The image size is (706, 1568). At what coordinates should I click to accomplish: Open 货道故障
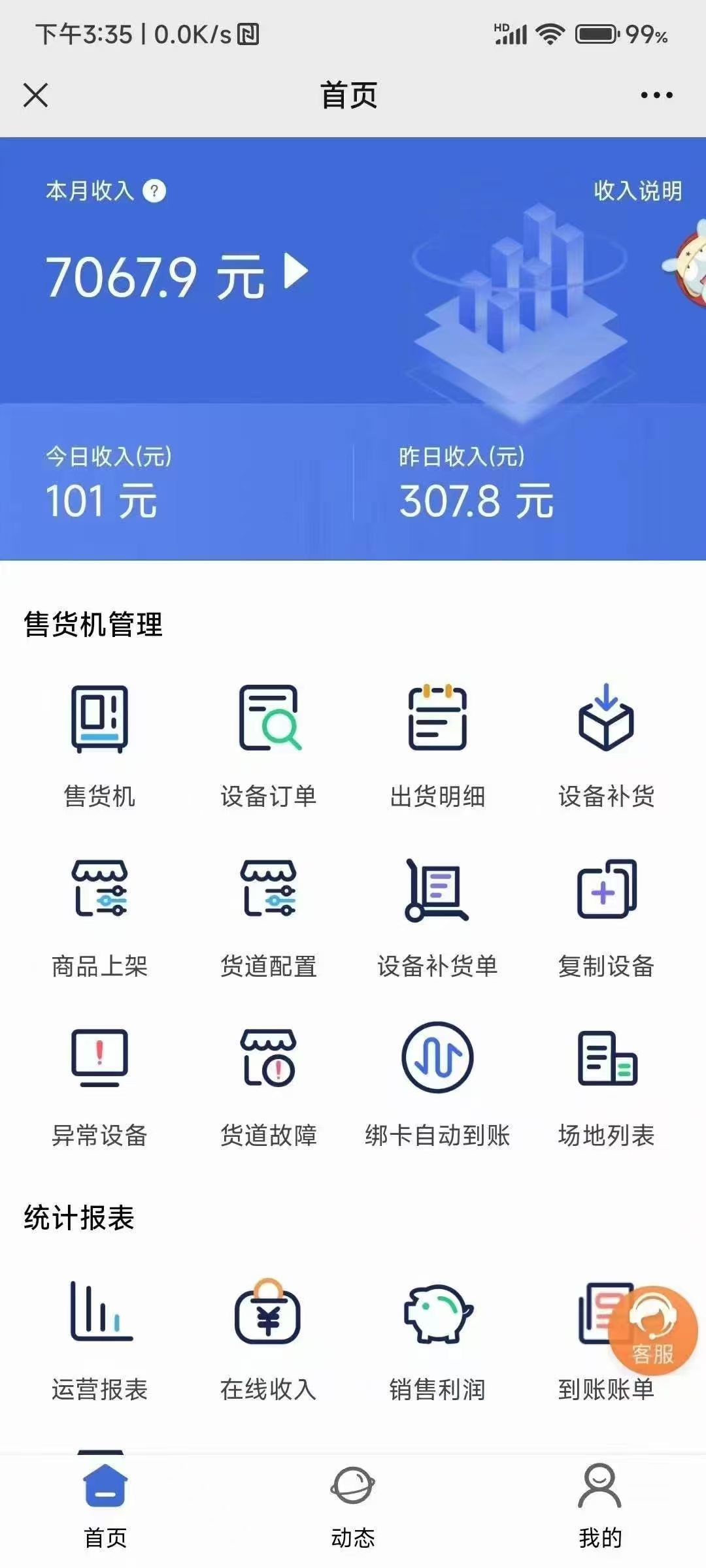click(x=269, y=1085)
